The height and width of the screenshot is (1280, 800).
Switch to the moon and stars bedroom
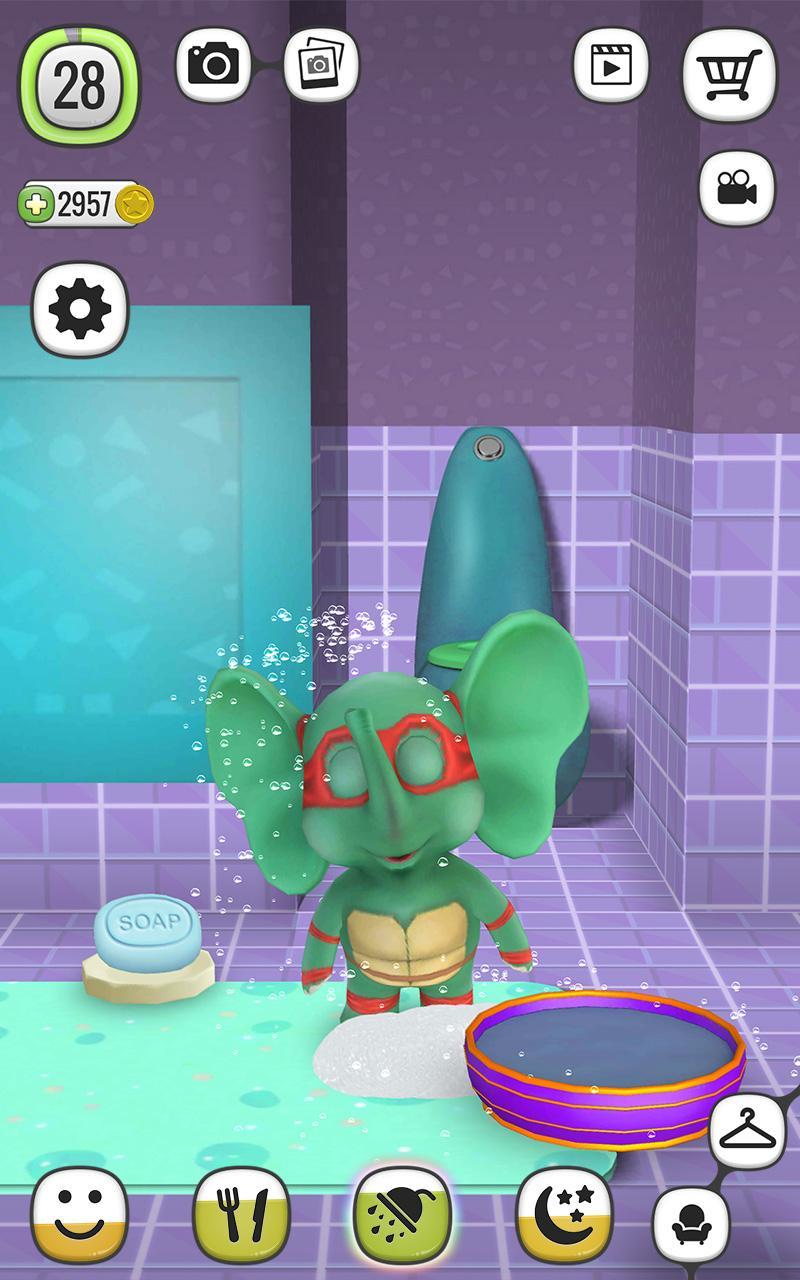pos(564,1214)
